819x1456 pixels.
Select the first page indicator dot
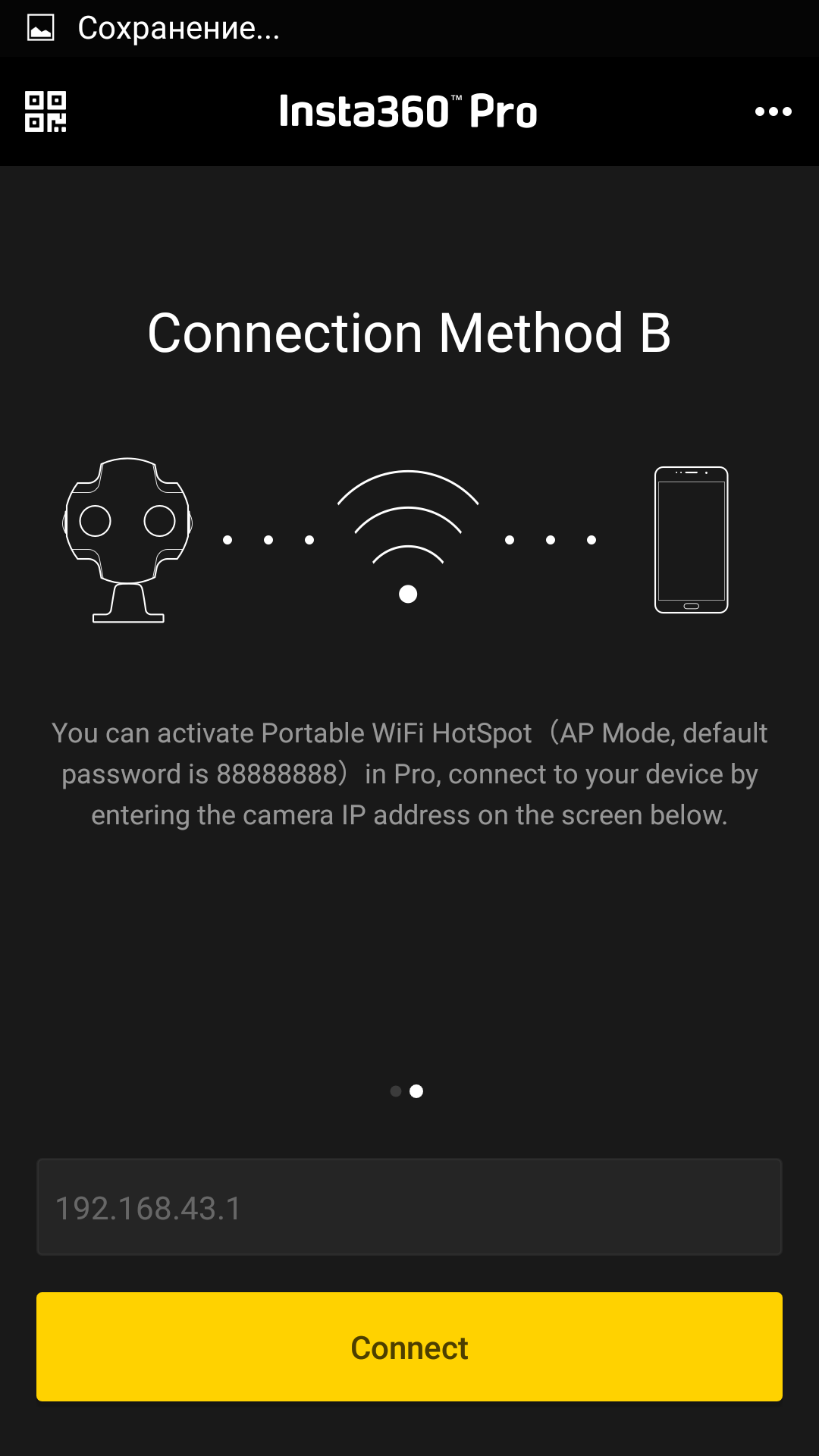coord(396,1091)
